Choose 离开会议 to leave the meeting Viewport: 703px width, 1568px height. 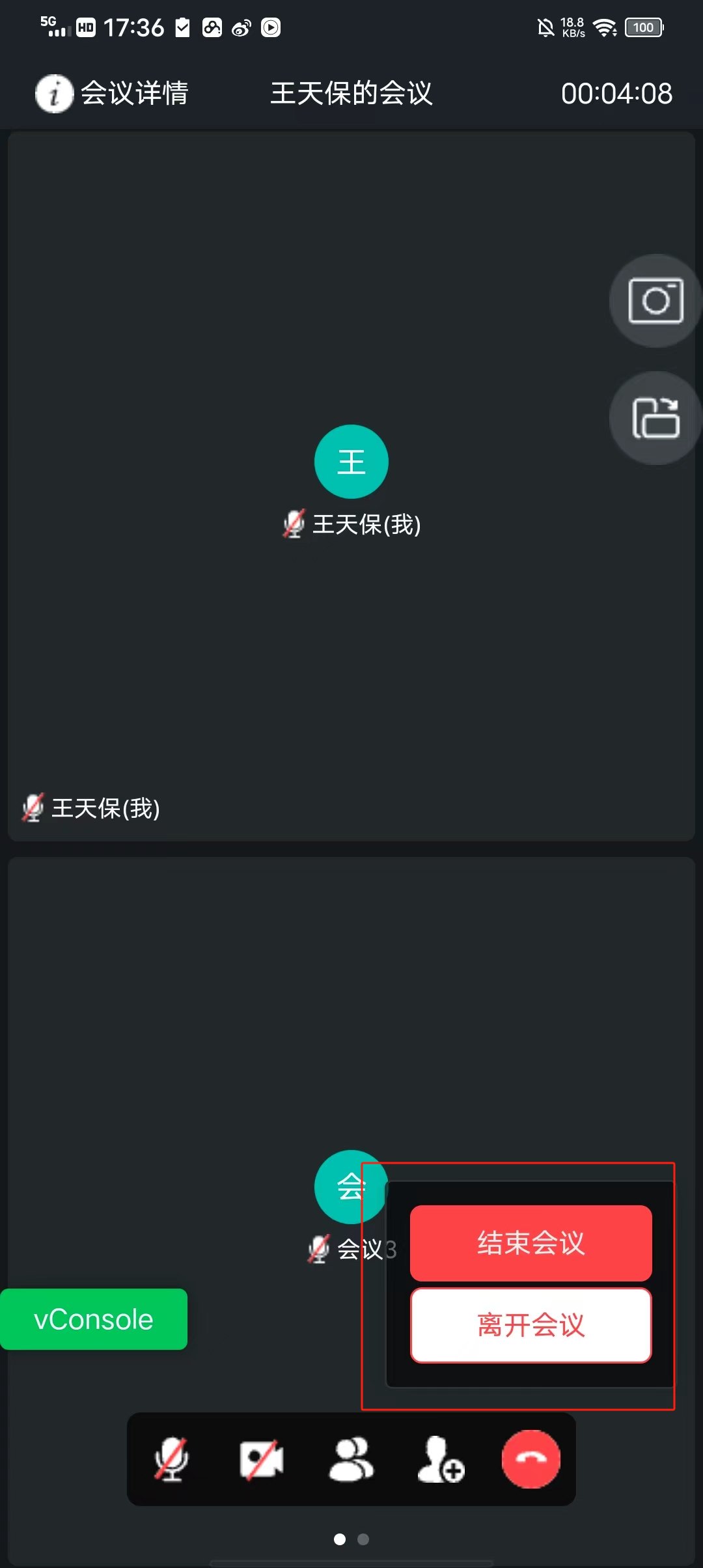pos(531,1325)
